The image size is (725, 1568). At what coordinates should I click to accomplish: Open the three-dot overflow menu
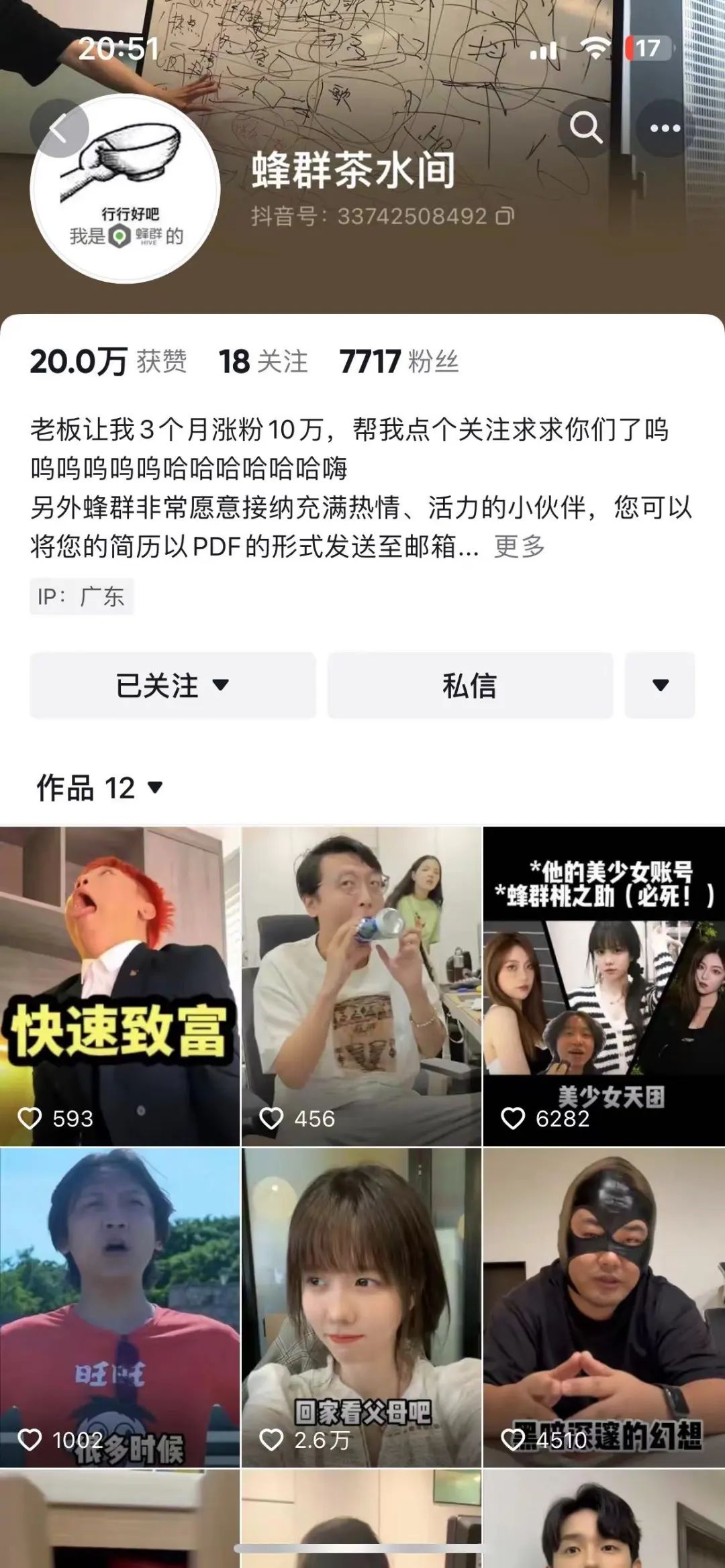(x=665, y=127)
